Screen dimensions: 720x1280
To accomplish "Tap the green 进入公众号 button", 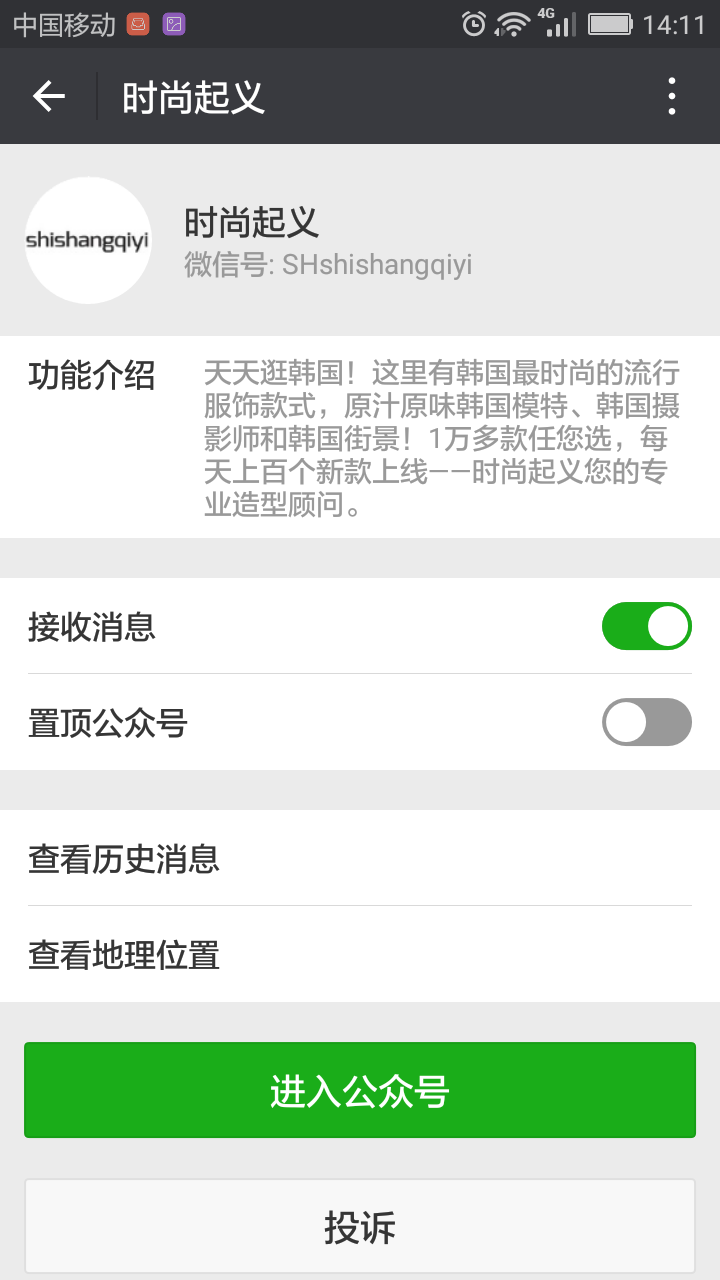I will pos(360,1090).
